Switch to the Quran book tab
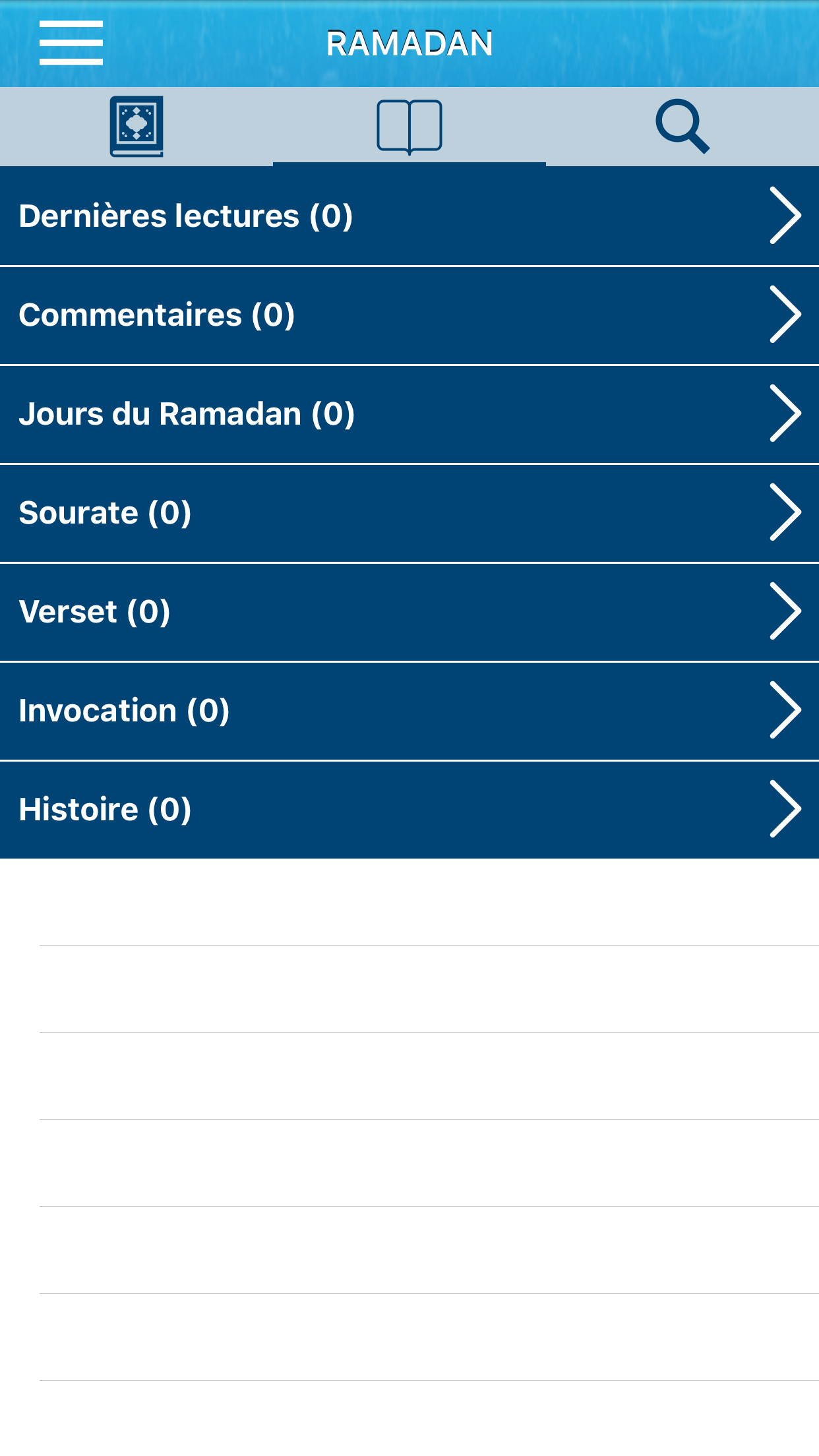This screenshot has width=819, height=1456. (136, 127)
